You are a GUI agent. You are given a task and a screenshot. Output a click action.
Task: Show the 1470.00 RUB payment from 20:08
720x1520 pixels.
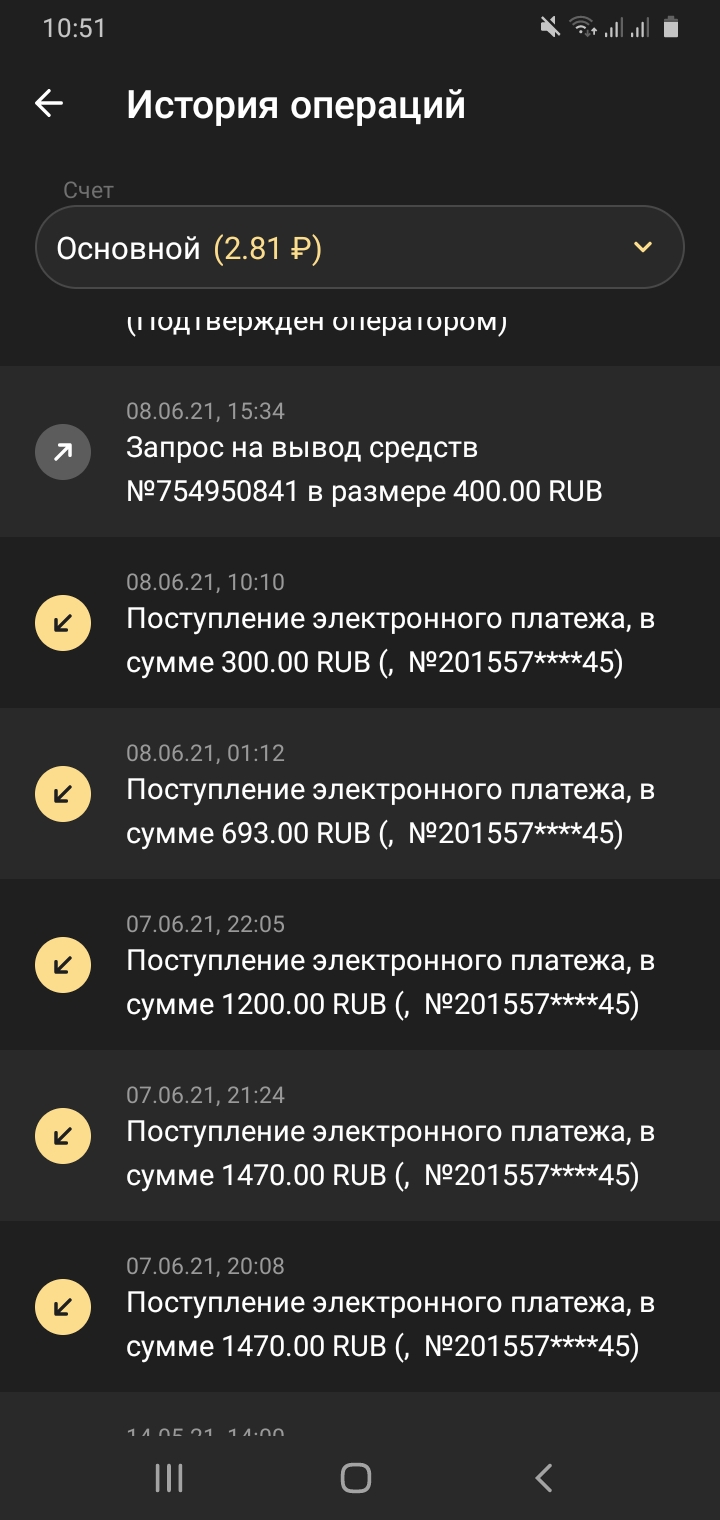(382, 1325)
